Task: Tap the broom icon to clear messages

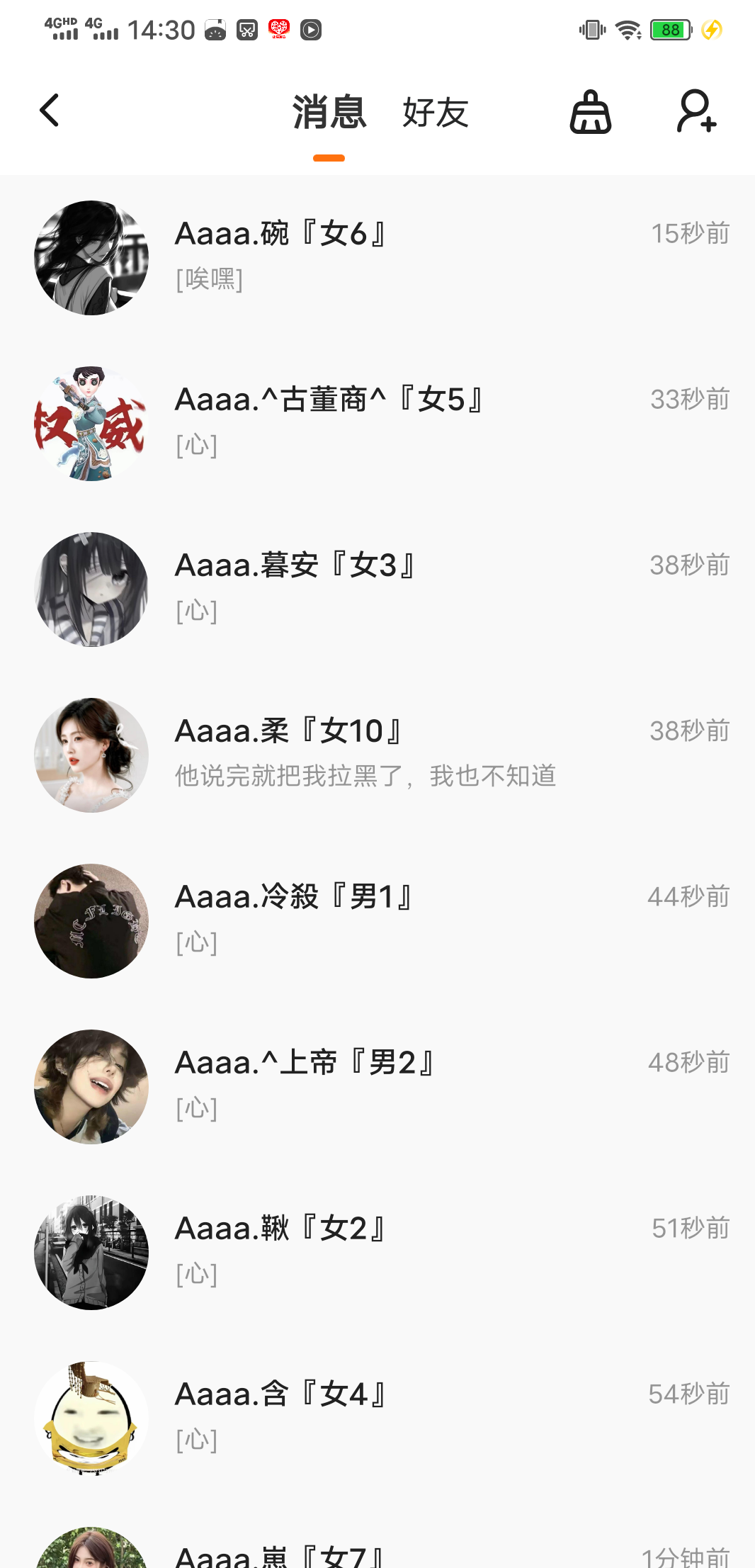Action: click(x=590, y=112)
